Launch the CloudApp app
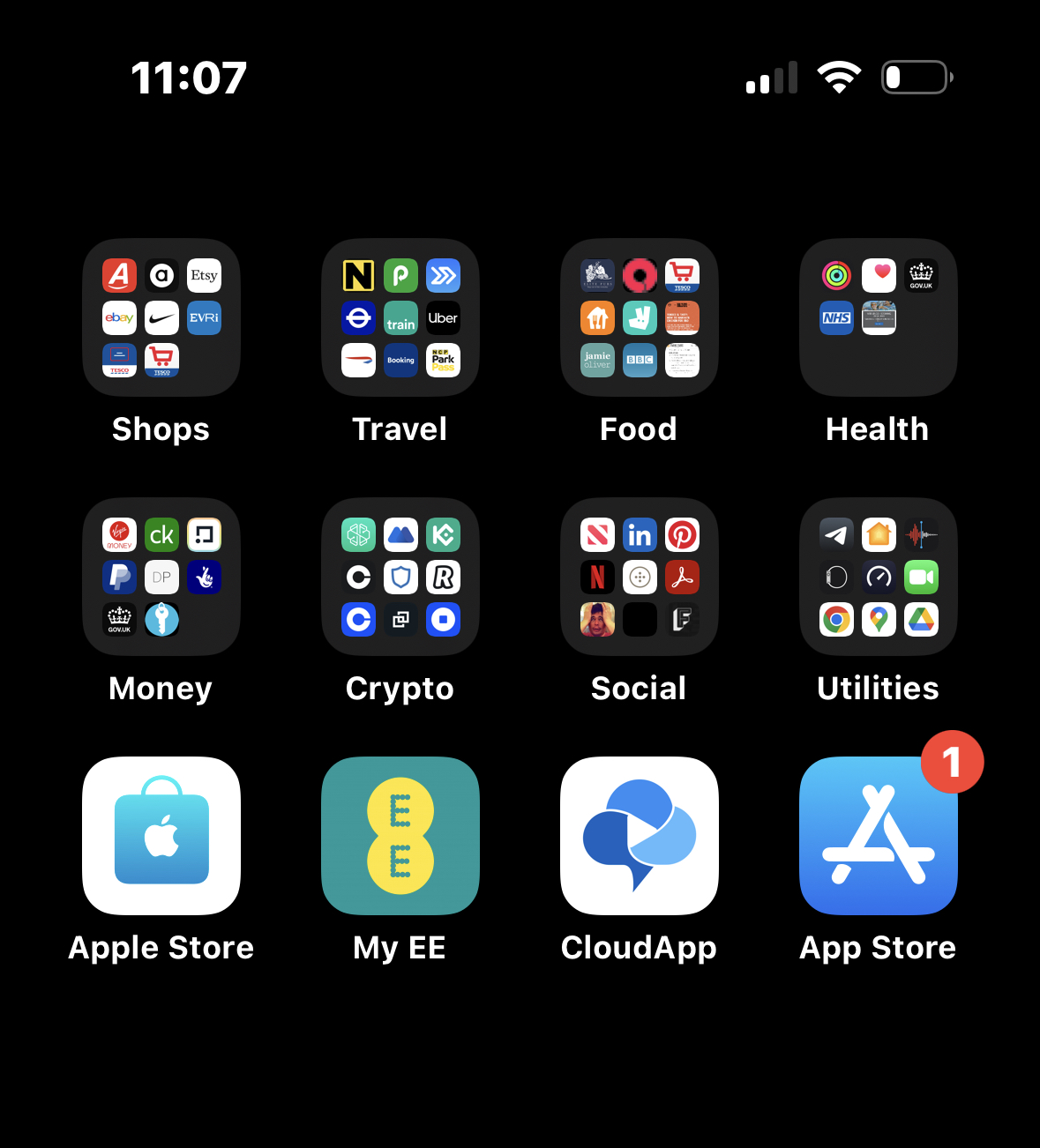Viewport: 1040px width, 1148px height. pos(640,836)
